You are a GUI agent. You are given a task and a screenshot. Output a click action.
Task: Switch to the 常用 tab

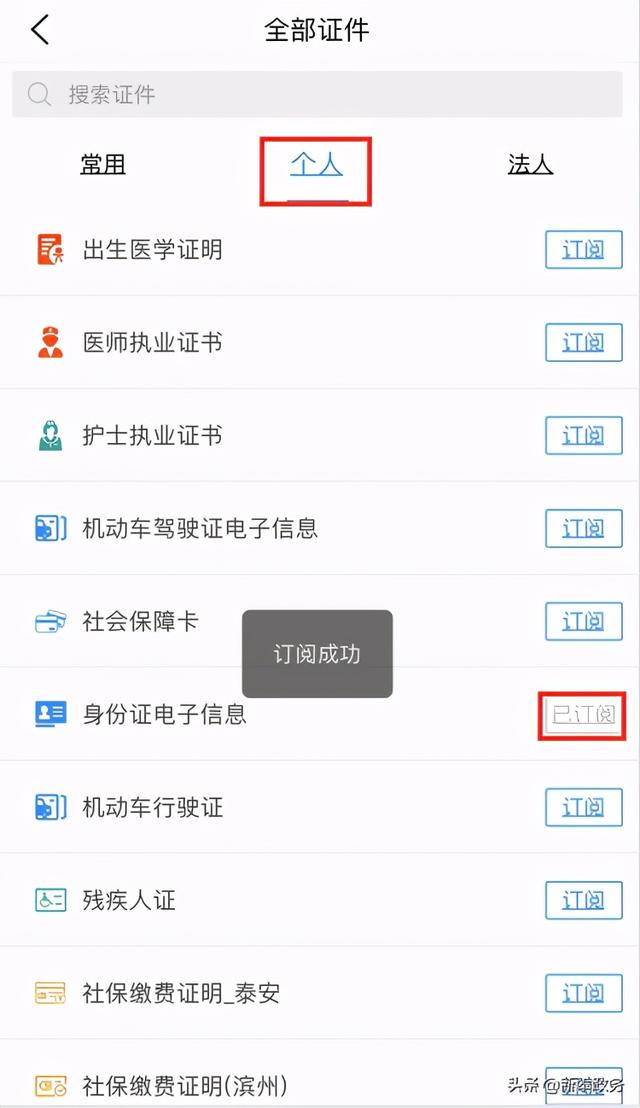point(103,165)
